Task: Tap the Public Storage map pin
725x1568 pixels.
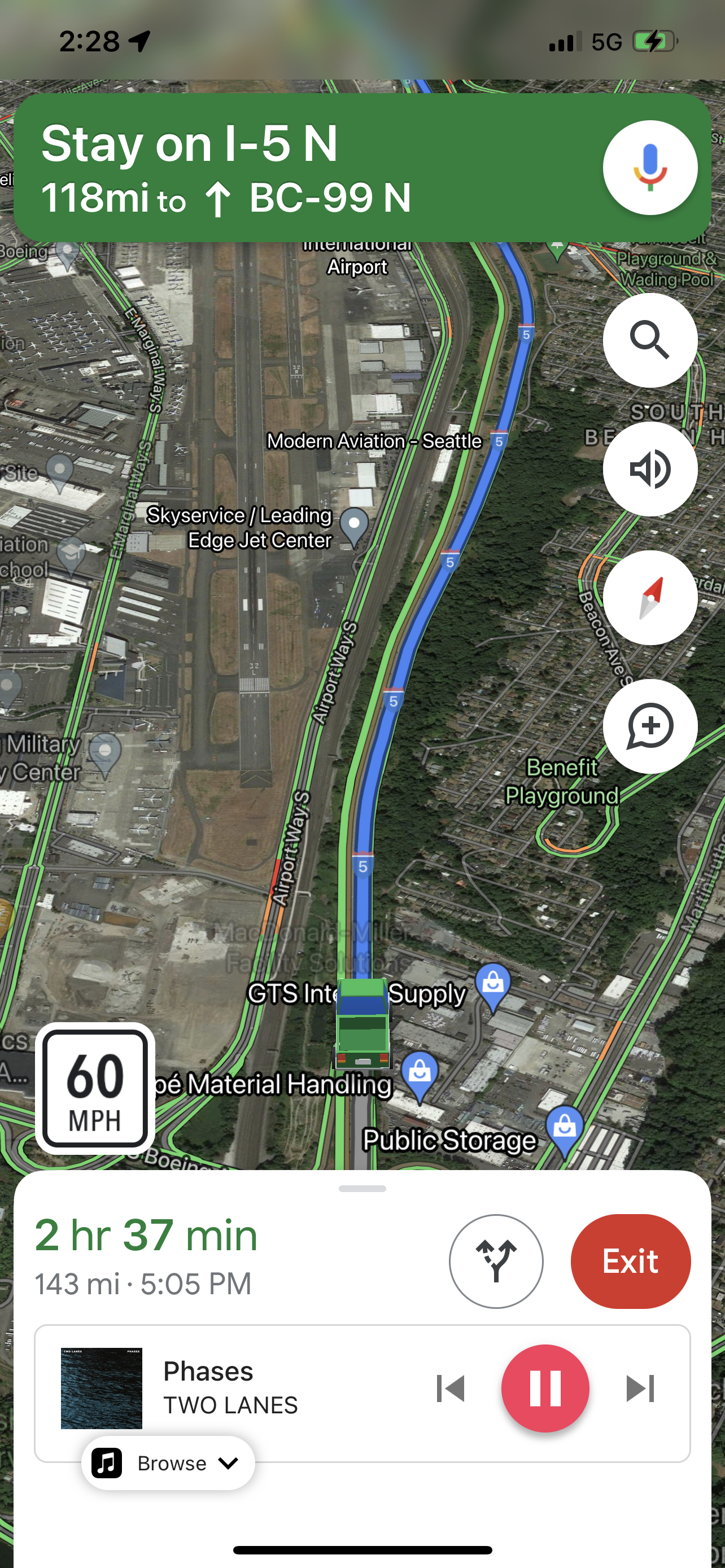Action: point(564,1128)
